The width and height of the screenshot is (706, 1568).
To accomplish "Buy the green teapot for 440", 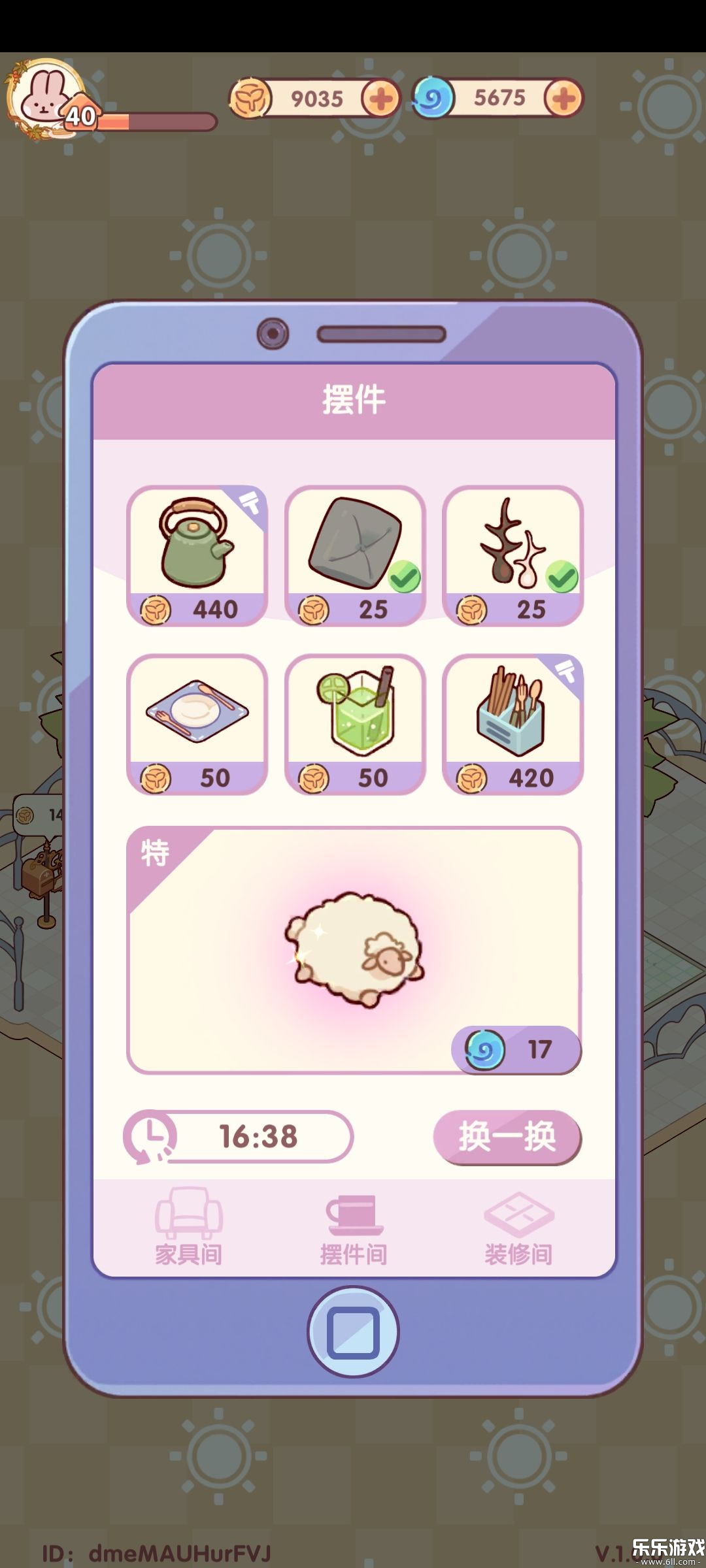I will [197, 555].
